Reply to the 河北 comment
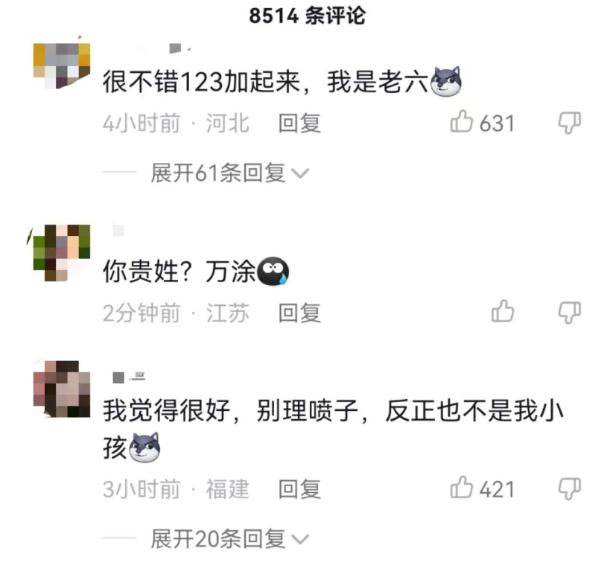Screen dimensions: 600x578 (299, 124)
